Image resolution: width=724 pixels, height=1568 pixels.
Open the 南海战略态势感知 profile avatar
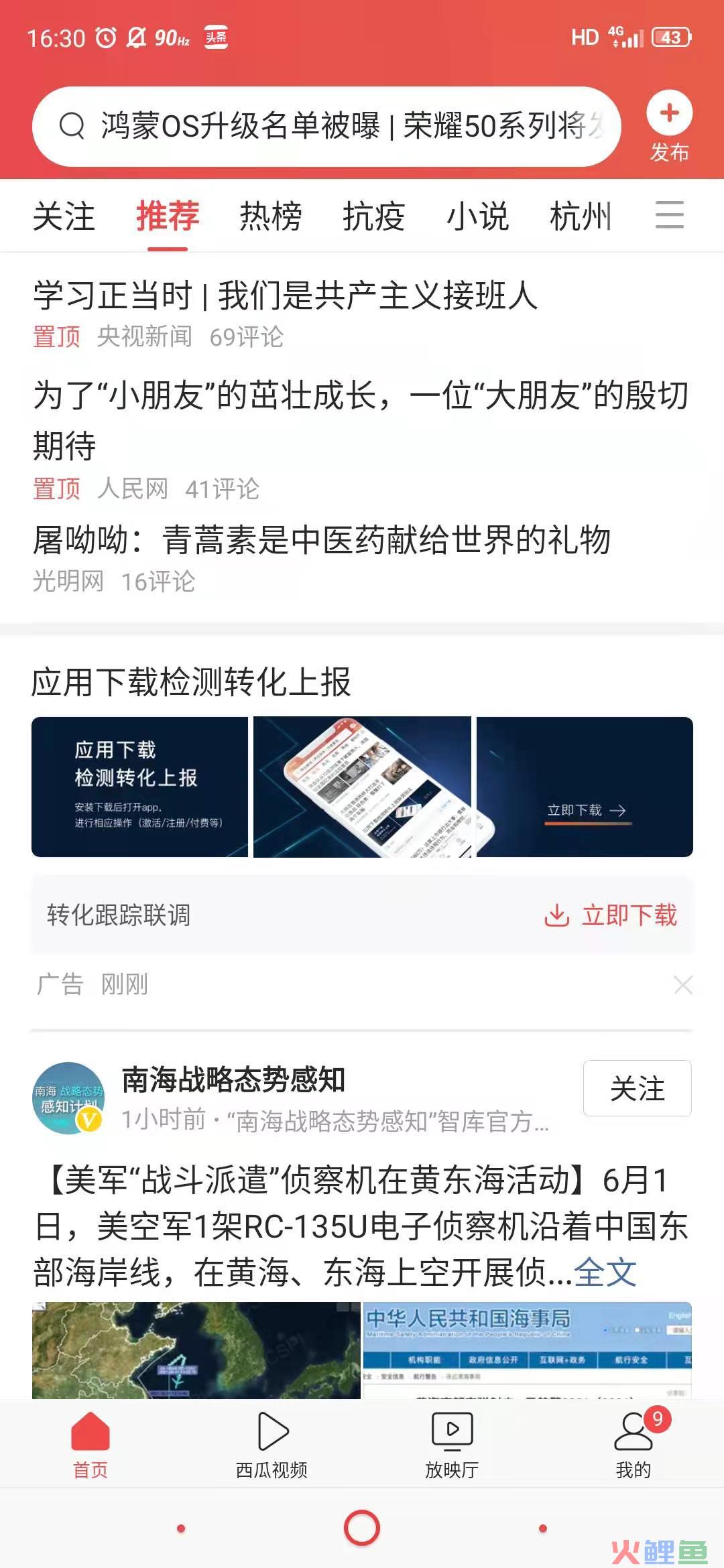pos(68,1098)
